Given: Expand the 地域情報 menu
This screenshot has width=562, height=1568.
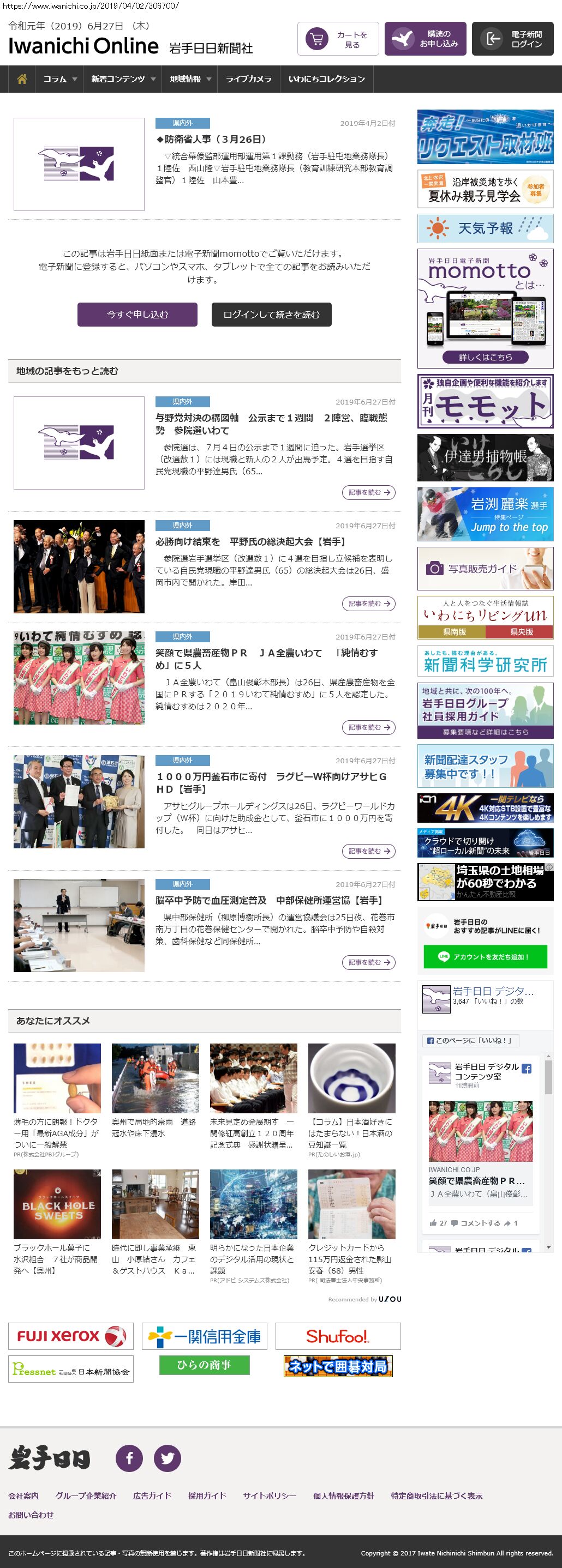Looking at the screenshot, I should (x=190, y=79).
